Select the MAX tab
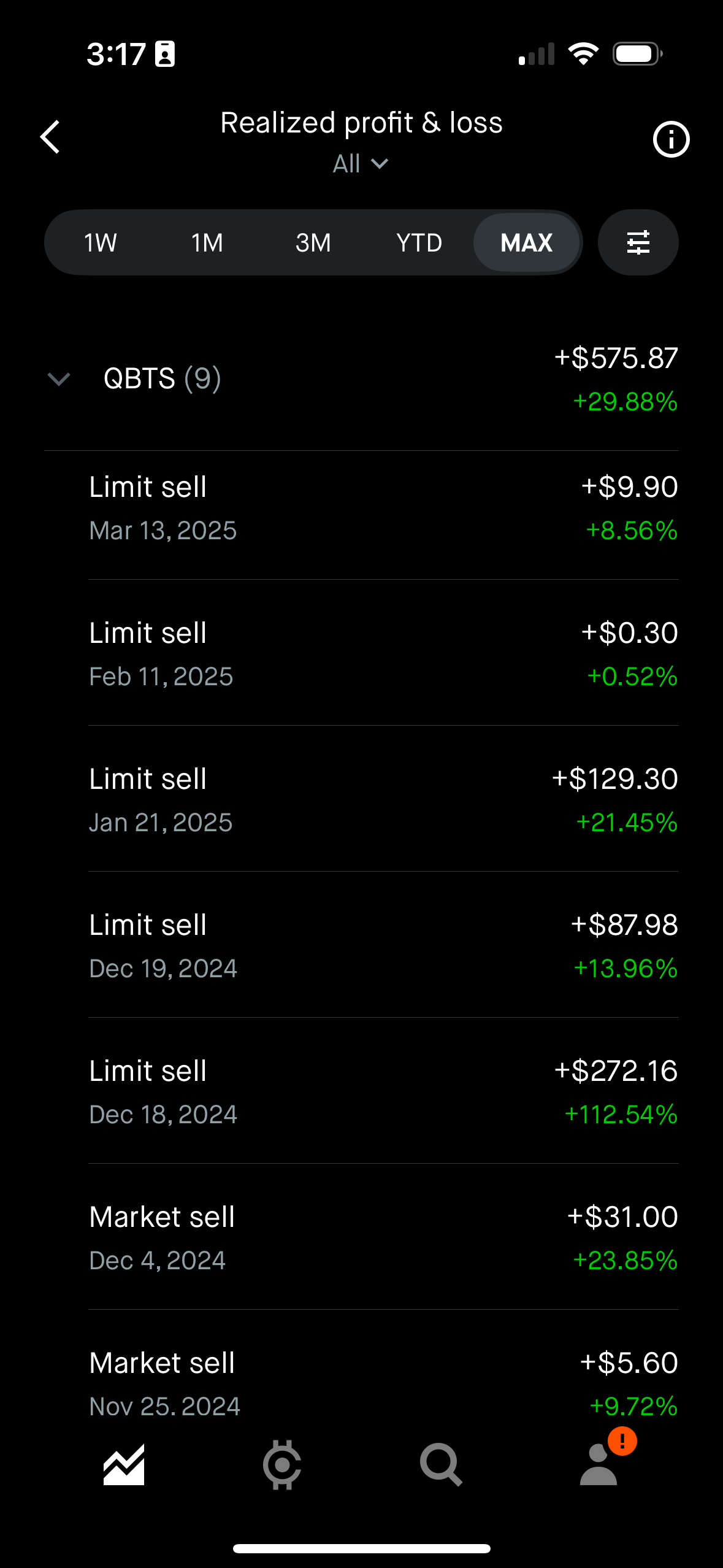 coord(527,242)
